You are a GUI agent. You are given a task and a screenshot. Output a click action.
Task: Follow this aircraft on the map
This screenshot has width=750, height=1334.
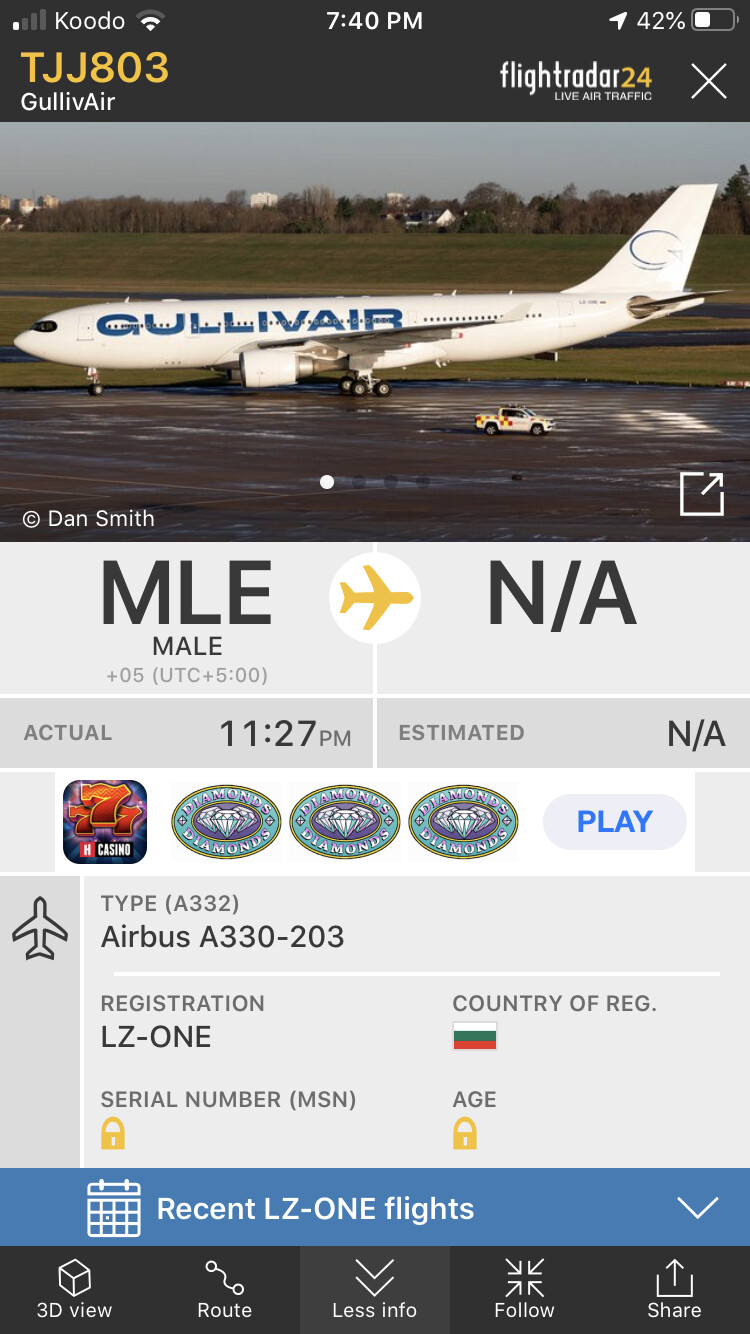pyautogui.click(x=524, y=1290)
